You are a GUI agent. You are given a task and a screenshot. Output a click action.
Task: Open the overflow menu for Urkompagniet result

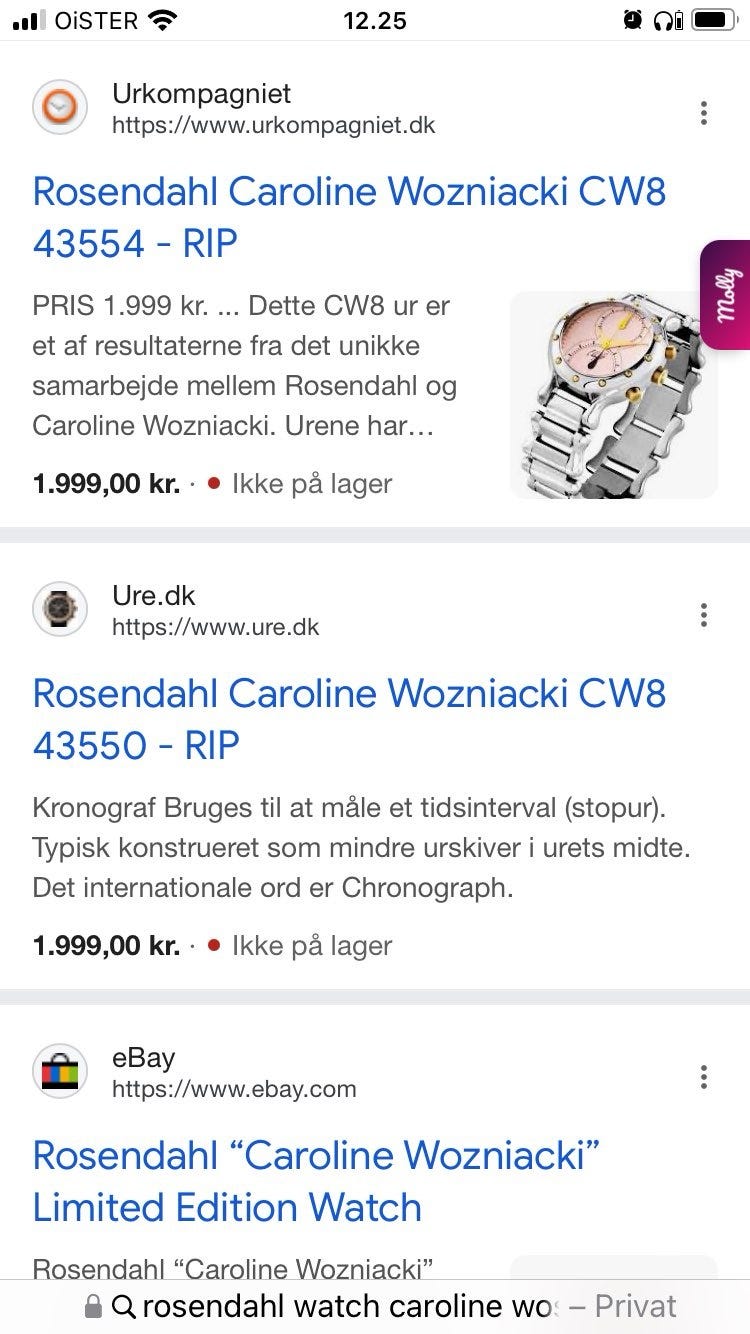pos(704,113)
